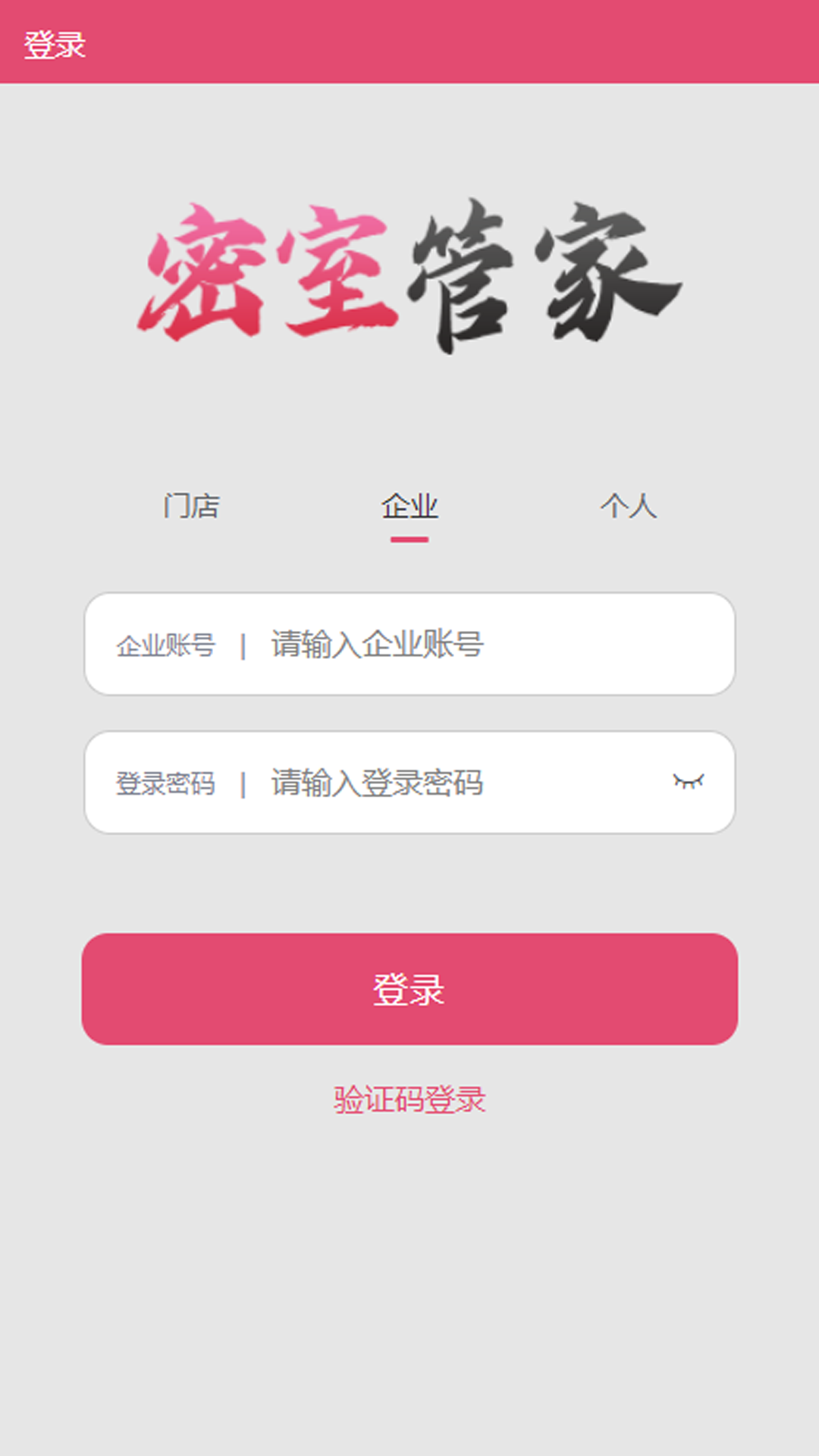Switch to the 门店 tab
This screenshot has width=819, height=1456.
pyautogui.click(x=191, y=506)
